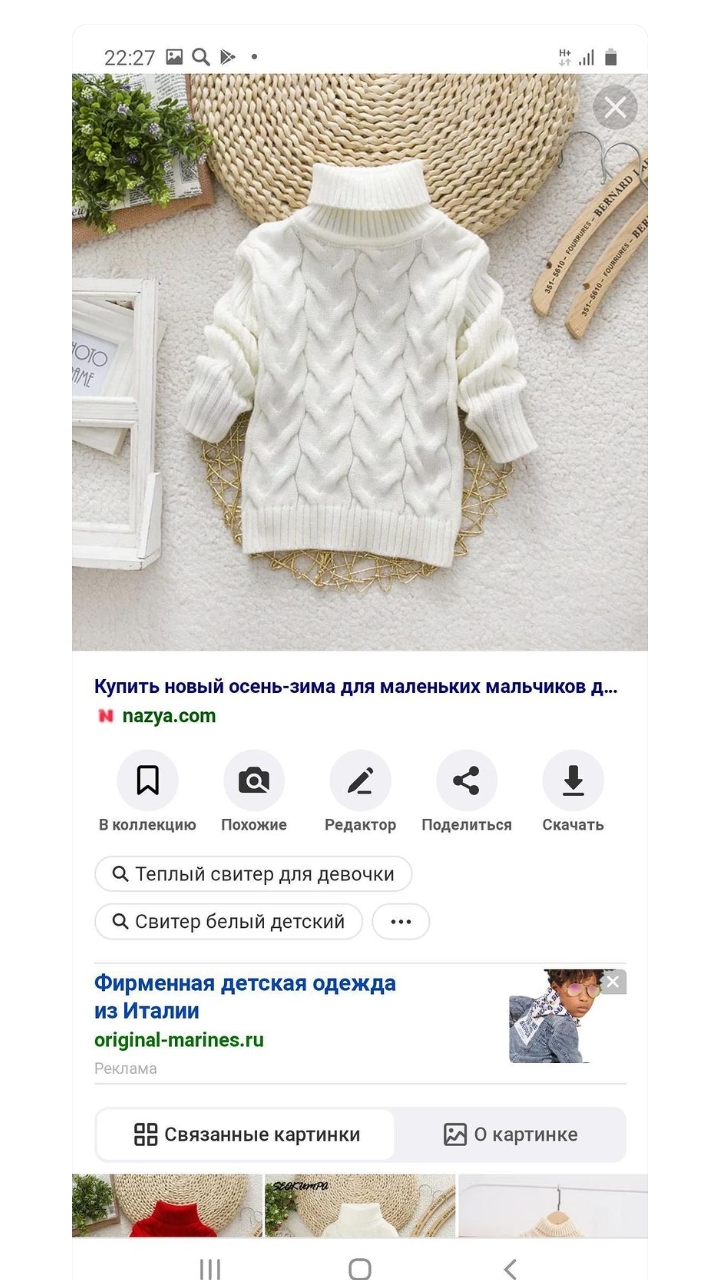Find similar images with Похожие
Screen dimensions: 720x1280
[254, 792]
